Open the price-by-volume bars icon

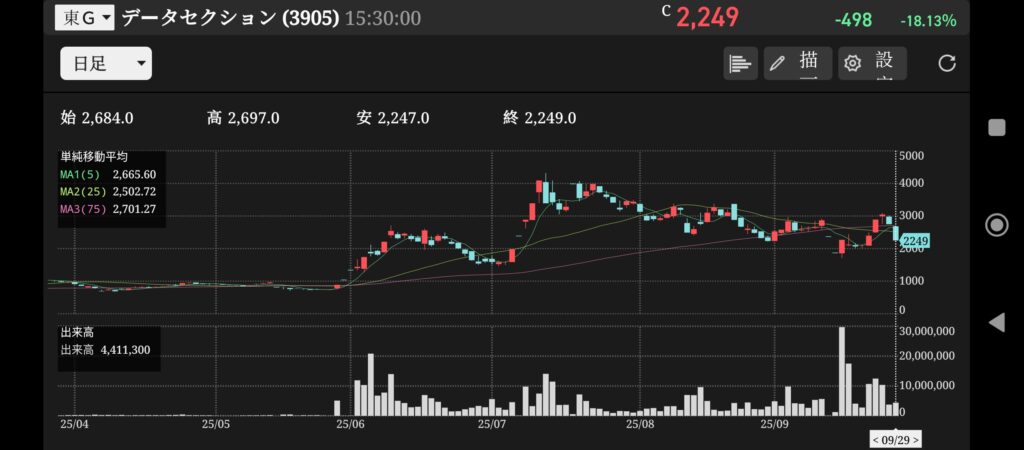click(x=740, y=64)
